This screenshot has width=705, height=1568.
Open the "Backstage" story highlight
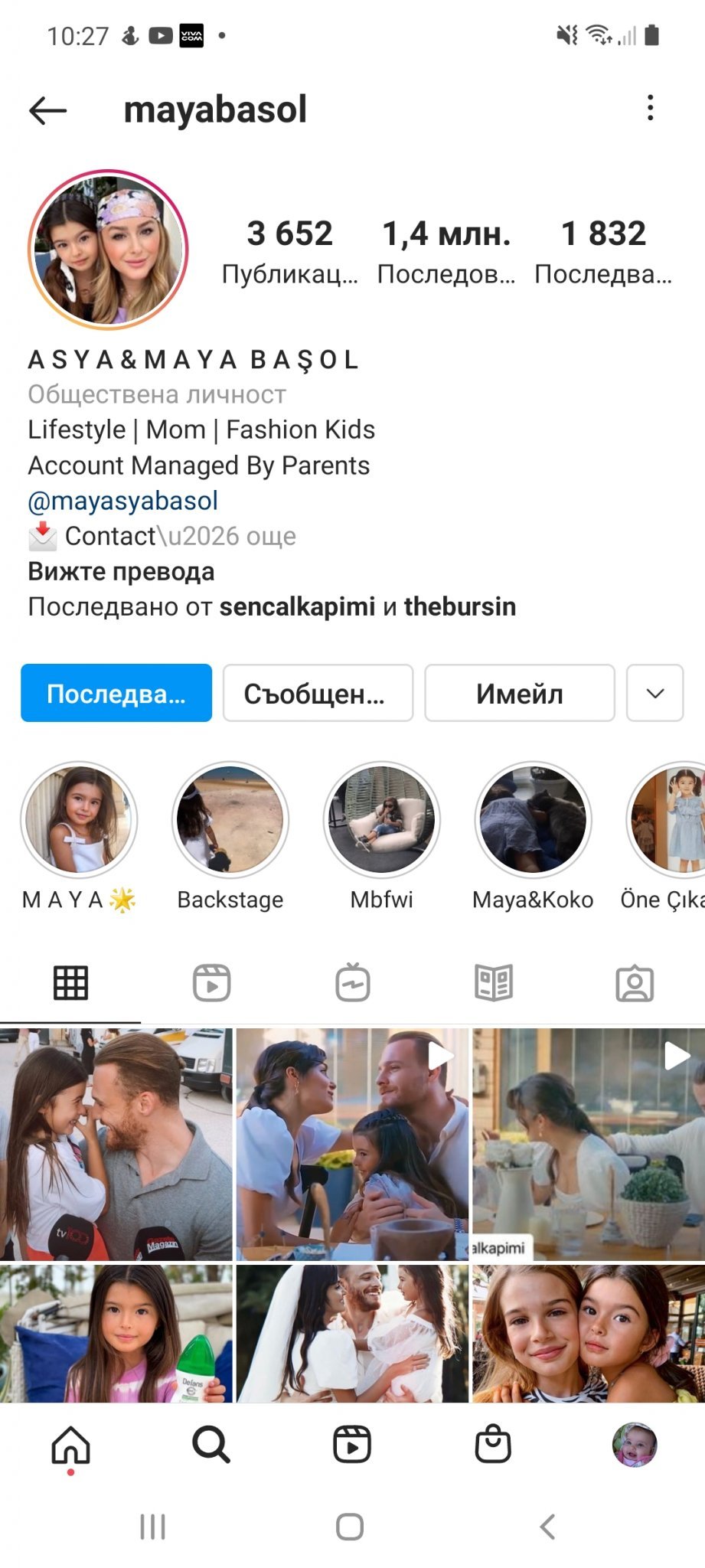[x=230, y=836]
